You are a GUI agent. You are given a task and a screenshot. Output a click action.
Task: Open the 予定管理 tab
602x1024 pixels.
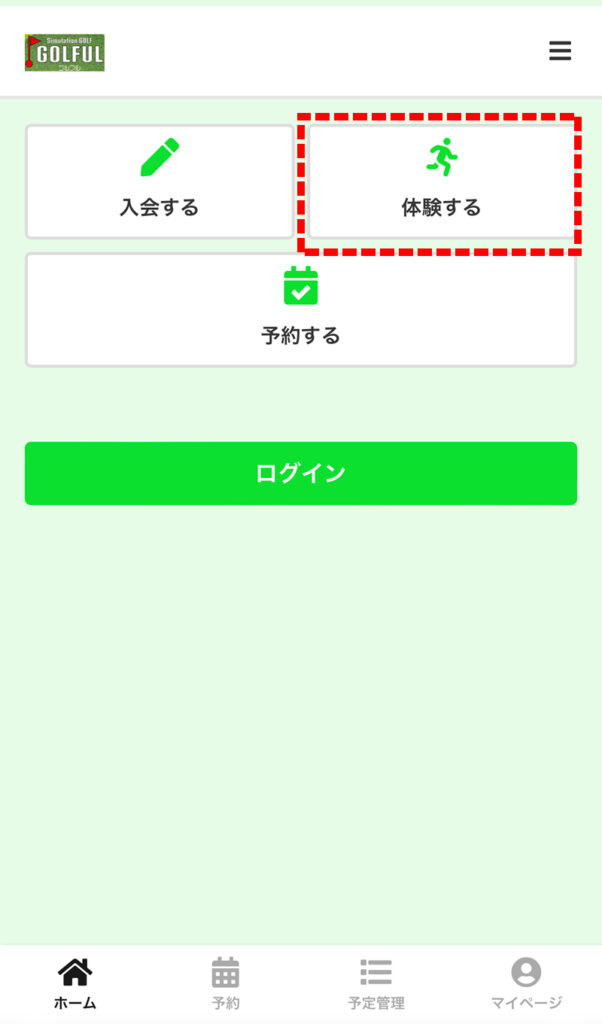pos(376,984)
